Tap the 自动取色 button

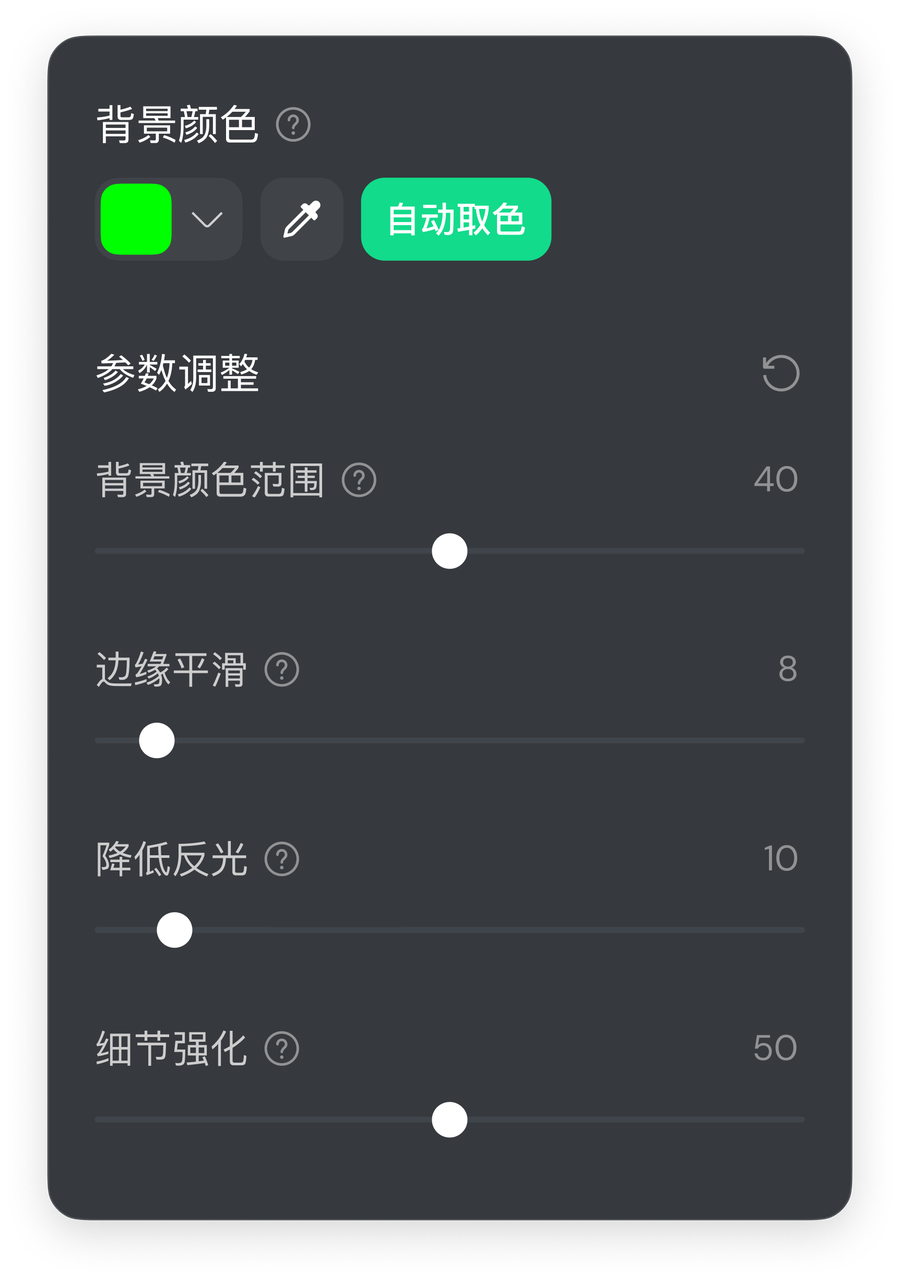pos(456,220)
